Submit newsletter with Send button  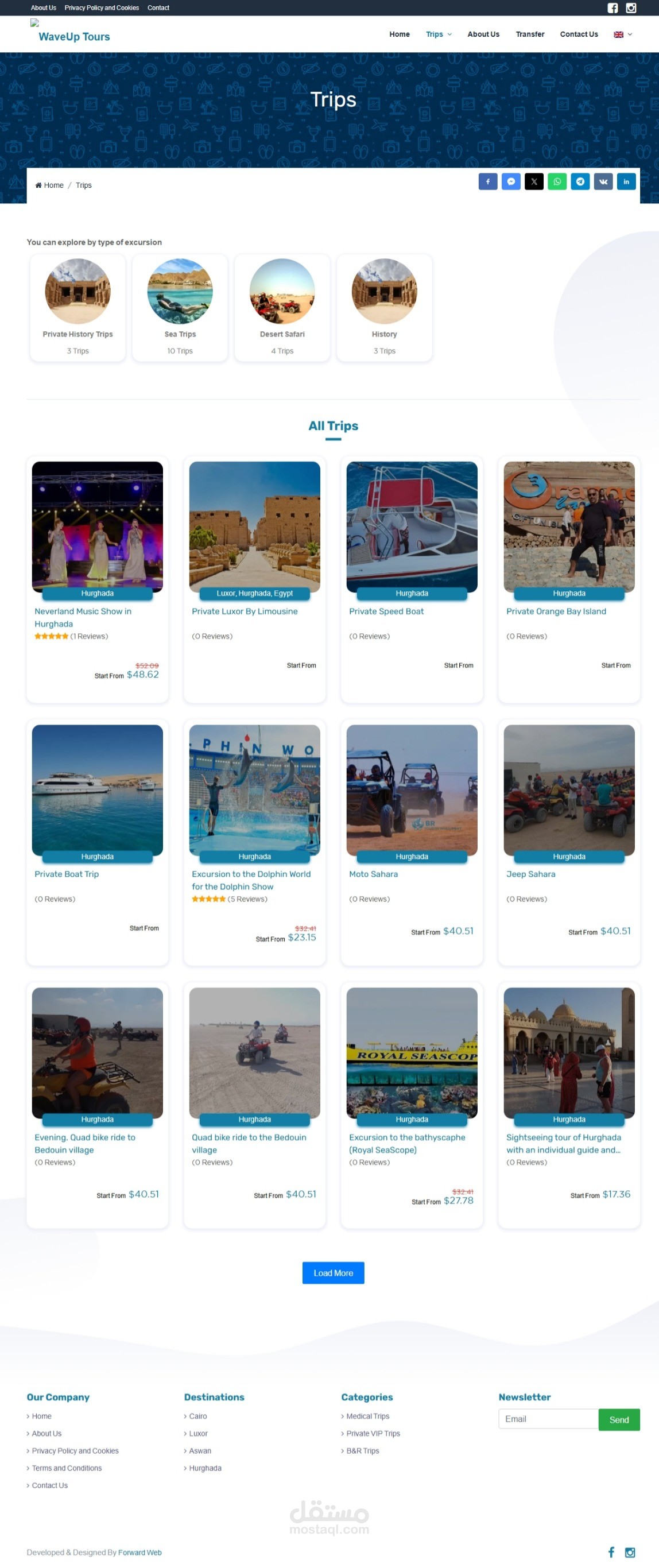618,1419
